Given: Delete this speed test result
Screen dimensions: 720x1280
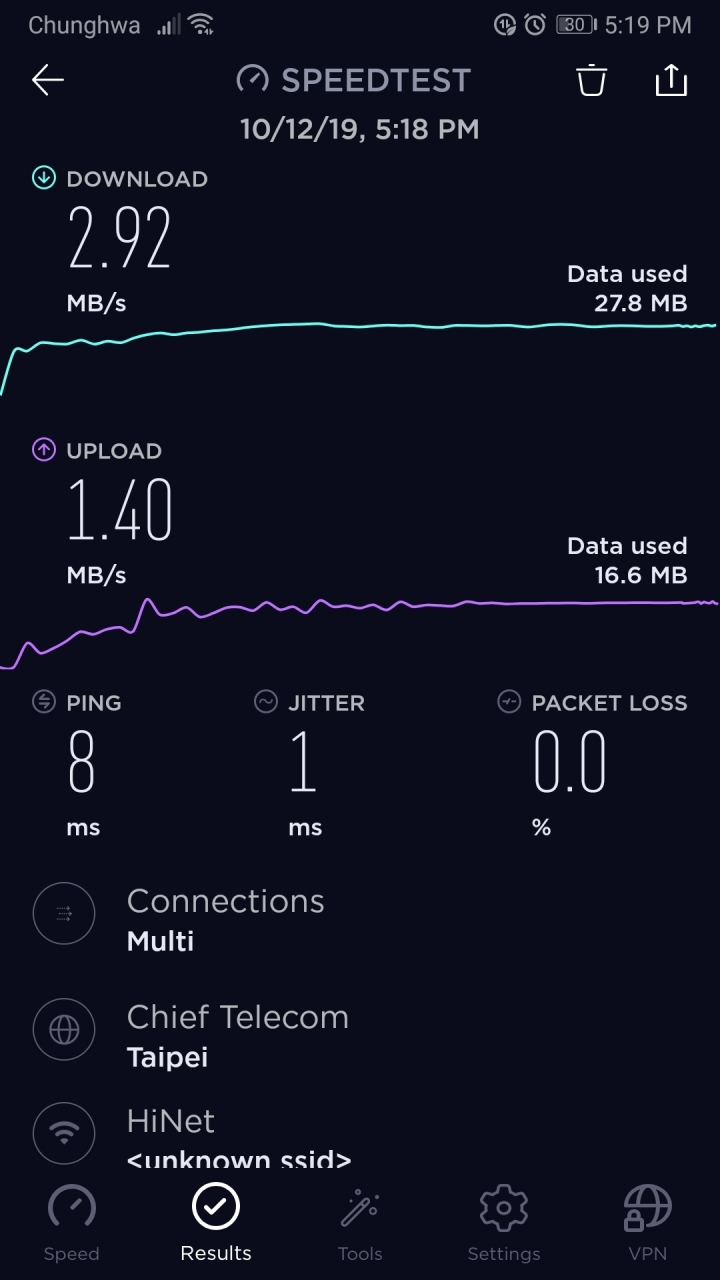Looking at the screenshot, I should point(592,80).
